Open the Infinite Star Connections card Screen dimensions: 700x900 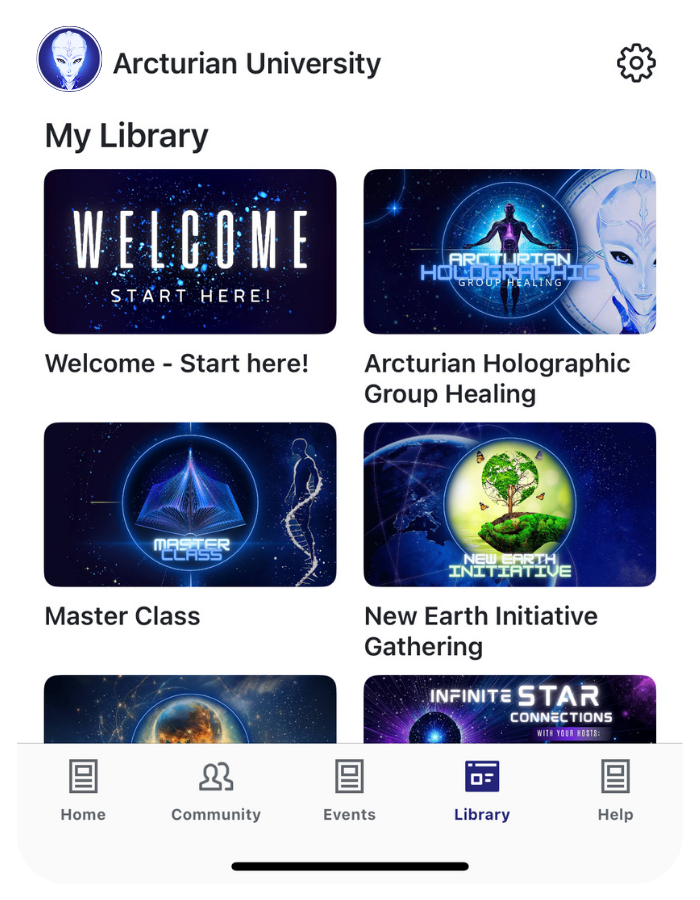(x=509, y=709)
